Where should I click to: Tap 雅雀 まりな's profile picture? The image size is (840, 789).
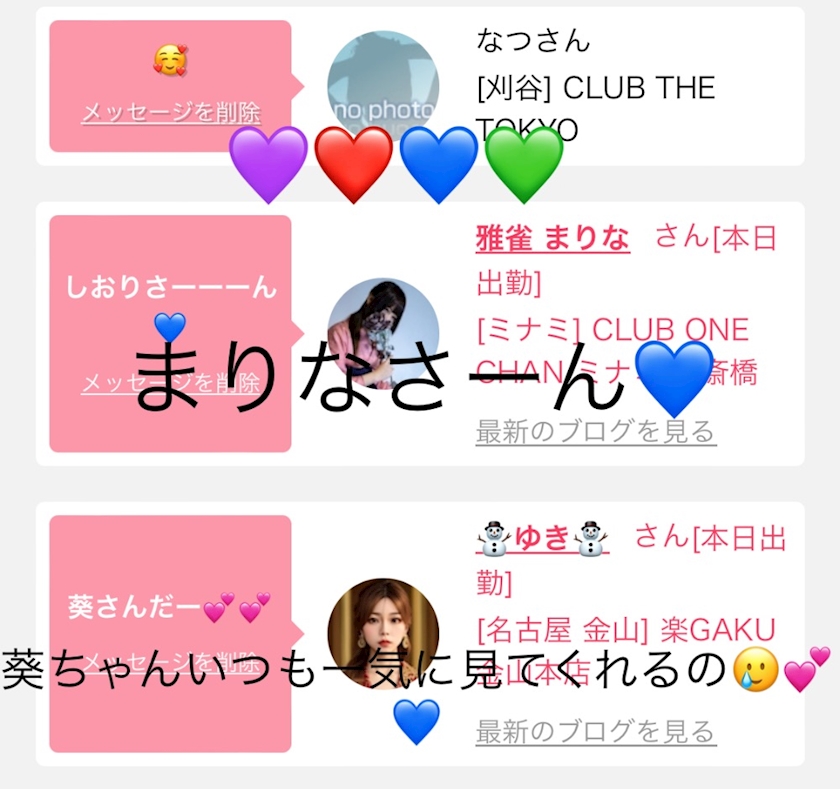(x=383, y=334)
